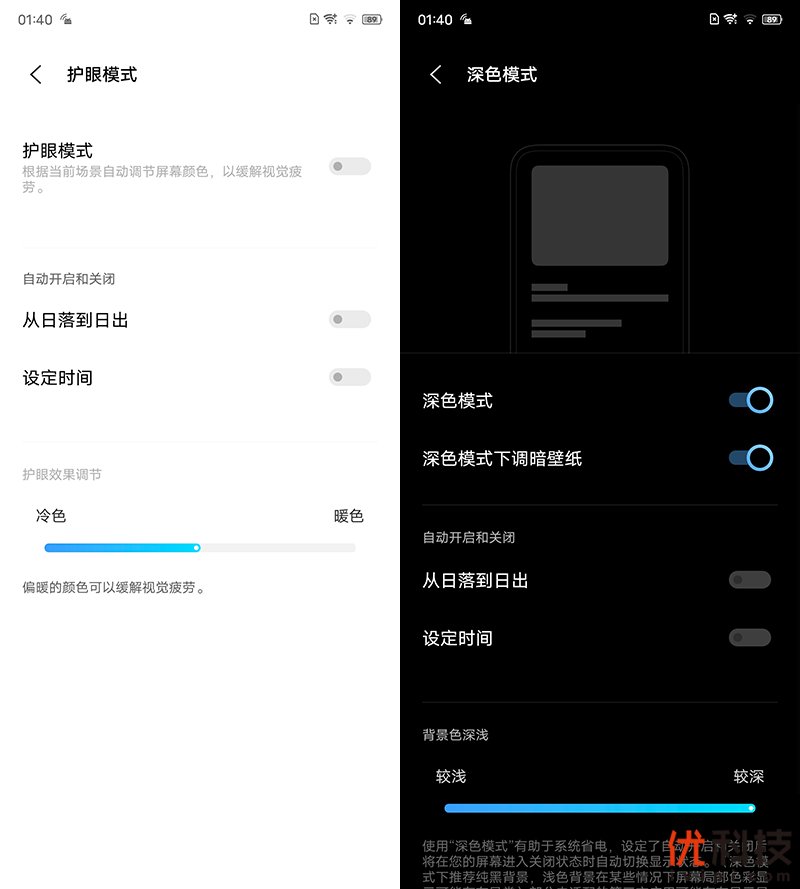
Task: Go back from the 深色模式 screen
Action: [436, 75]
